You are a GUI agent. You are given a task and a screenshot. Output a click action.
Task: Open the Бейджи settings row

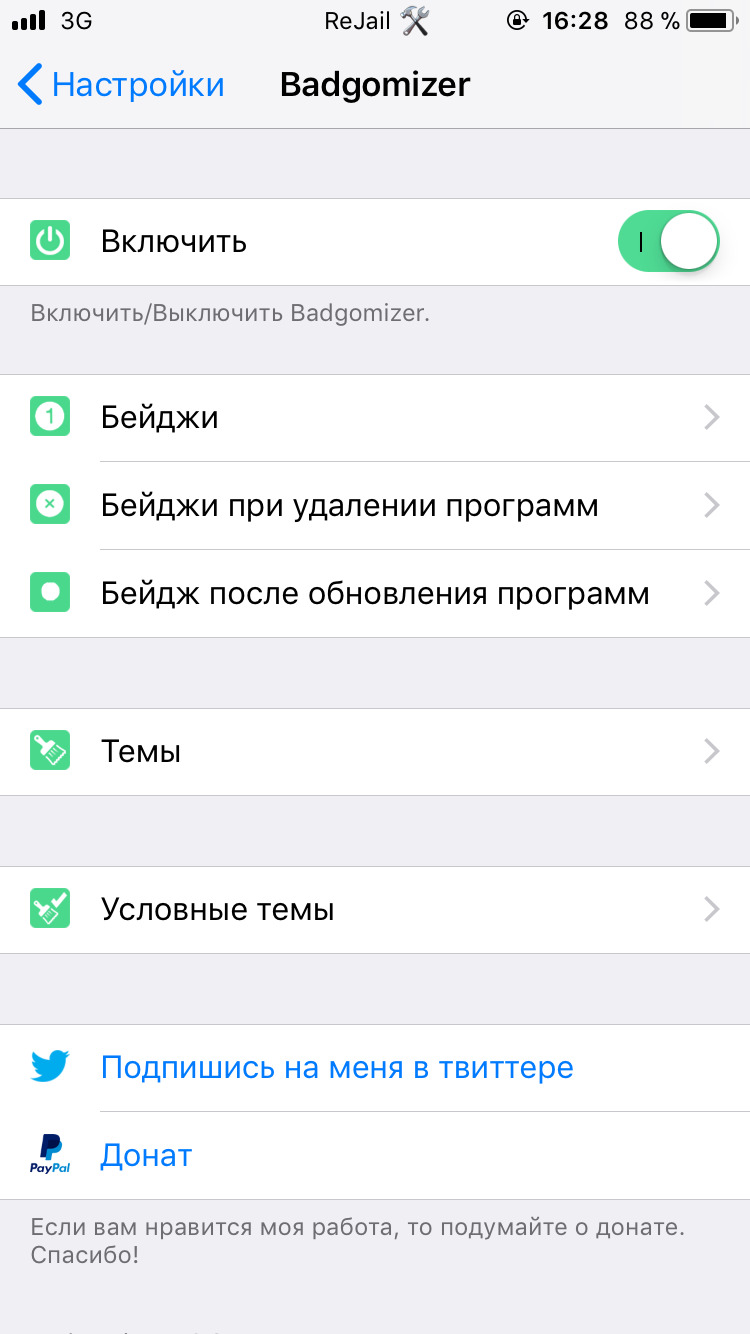375,417
